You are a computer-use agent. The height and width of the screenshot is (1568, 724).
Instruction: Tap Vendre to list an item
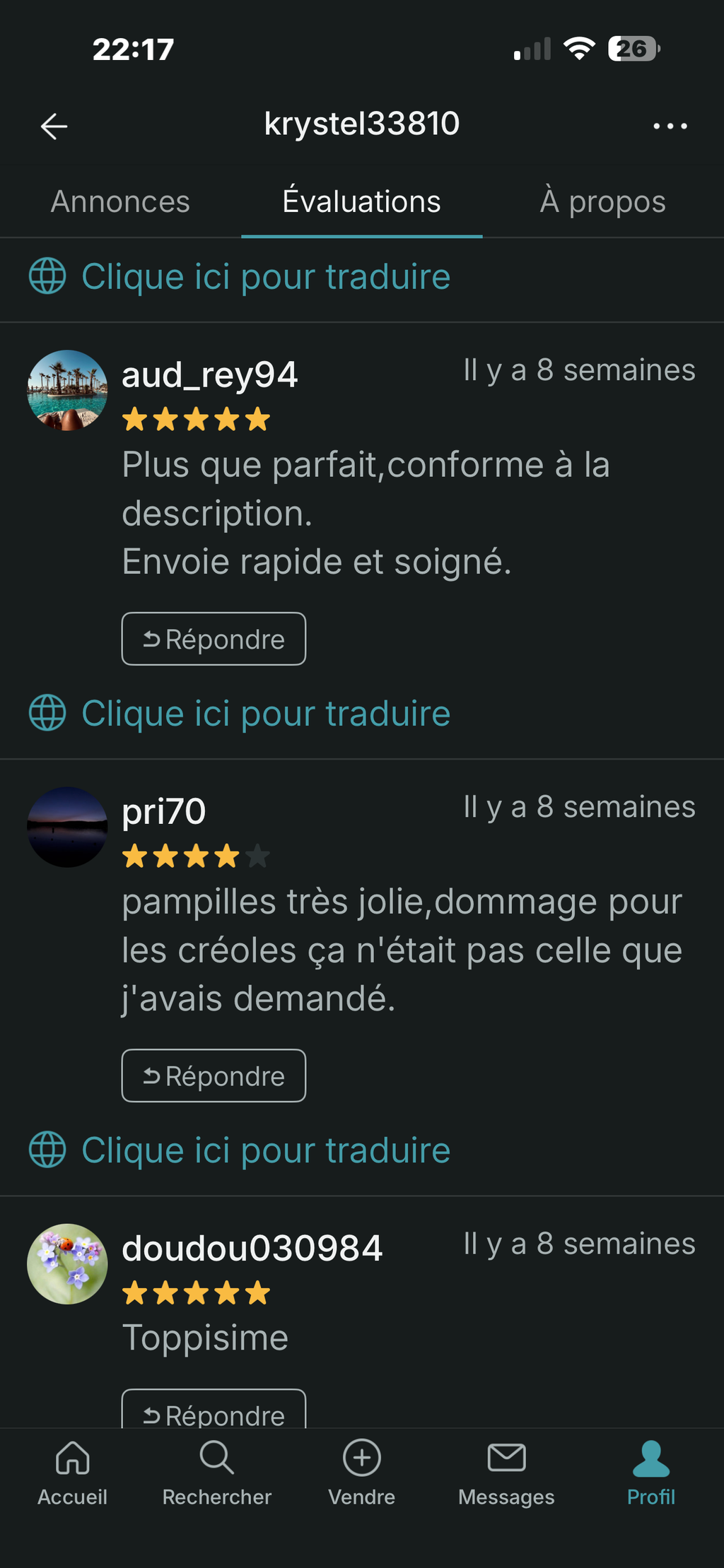361,1473
